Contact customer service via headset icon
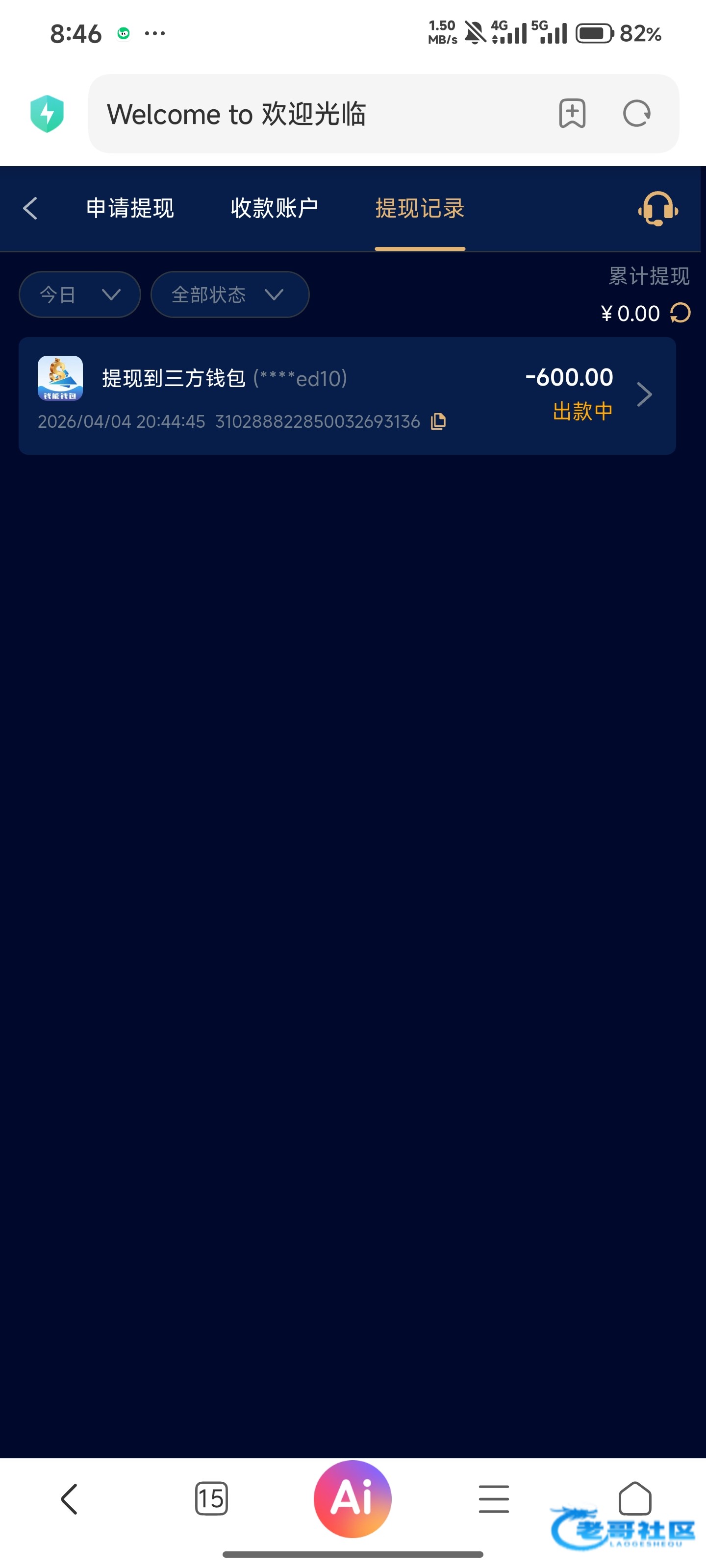 click(658, 209)
